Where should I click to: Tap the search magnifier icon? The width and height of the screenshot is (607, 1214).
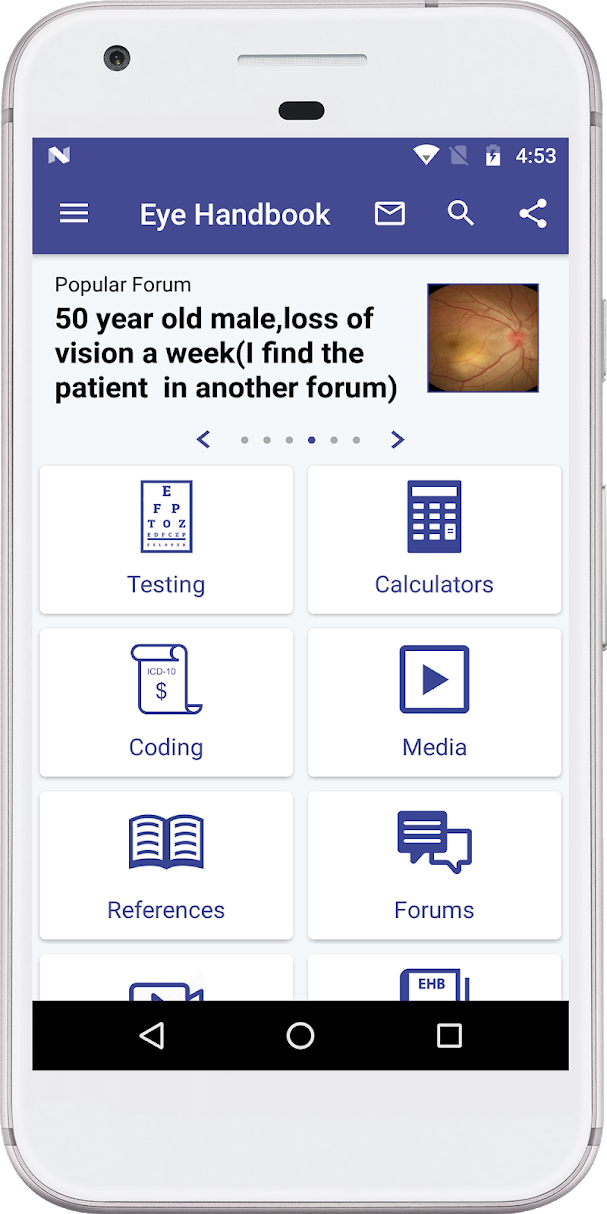point(461,213)
